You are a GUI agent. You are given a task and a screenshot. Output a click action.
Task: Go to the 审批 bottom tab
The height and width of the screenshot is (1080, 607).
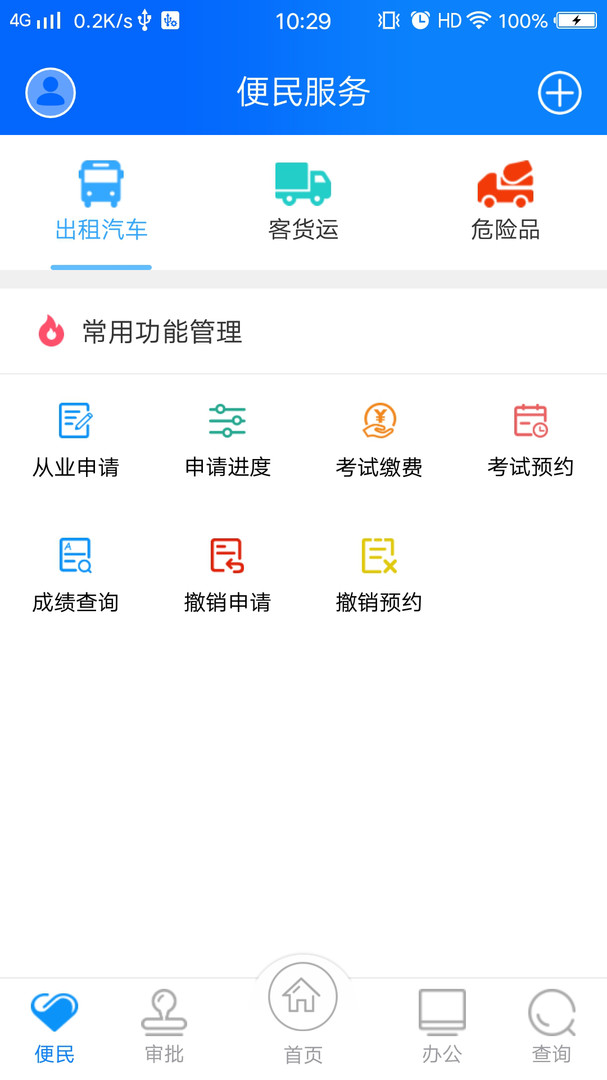tap(164, 1026)
